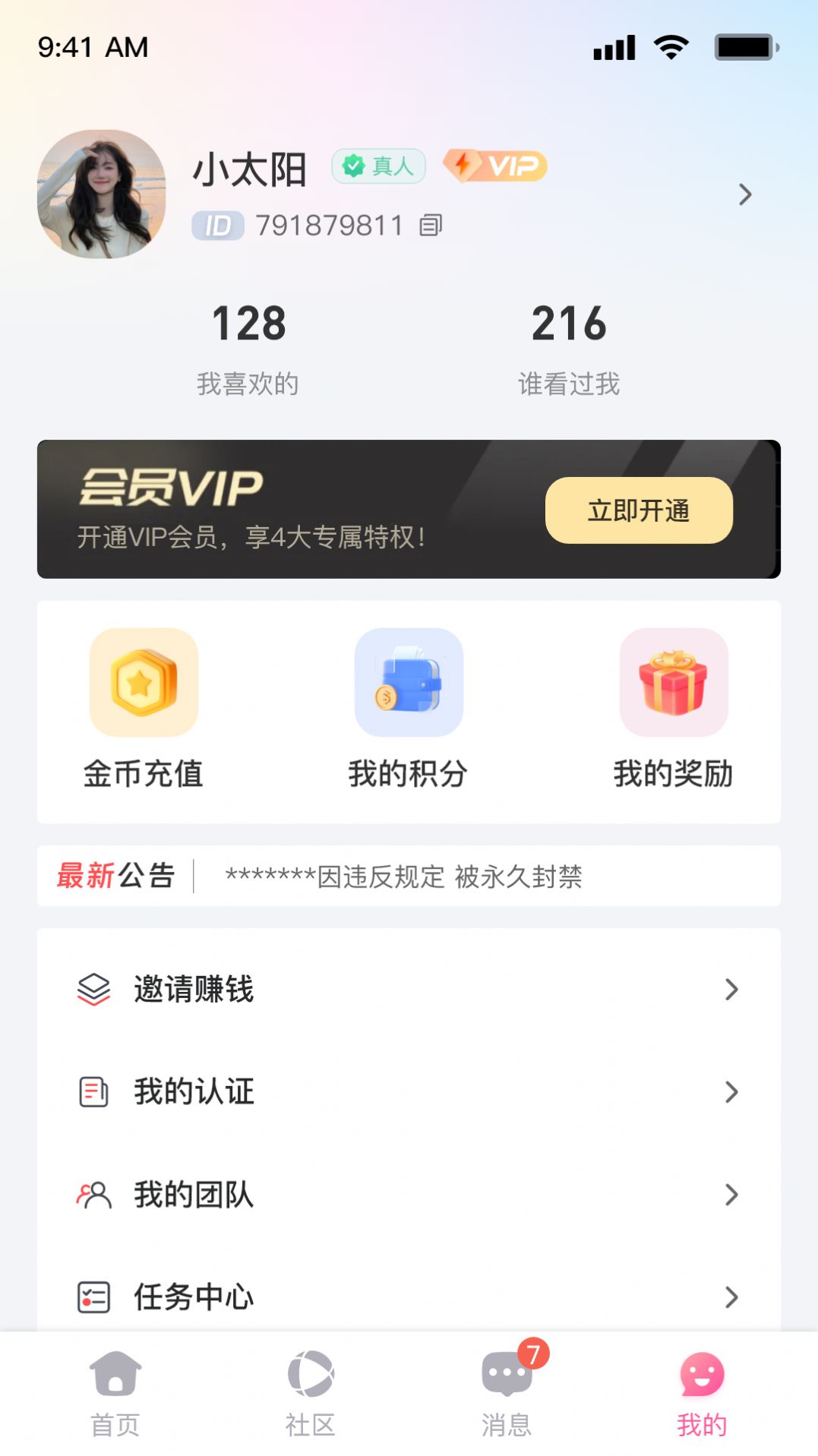
Task: Click the copy icon next to ID 791879811
Action: click(x=431, y=226)
